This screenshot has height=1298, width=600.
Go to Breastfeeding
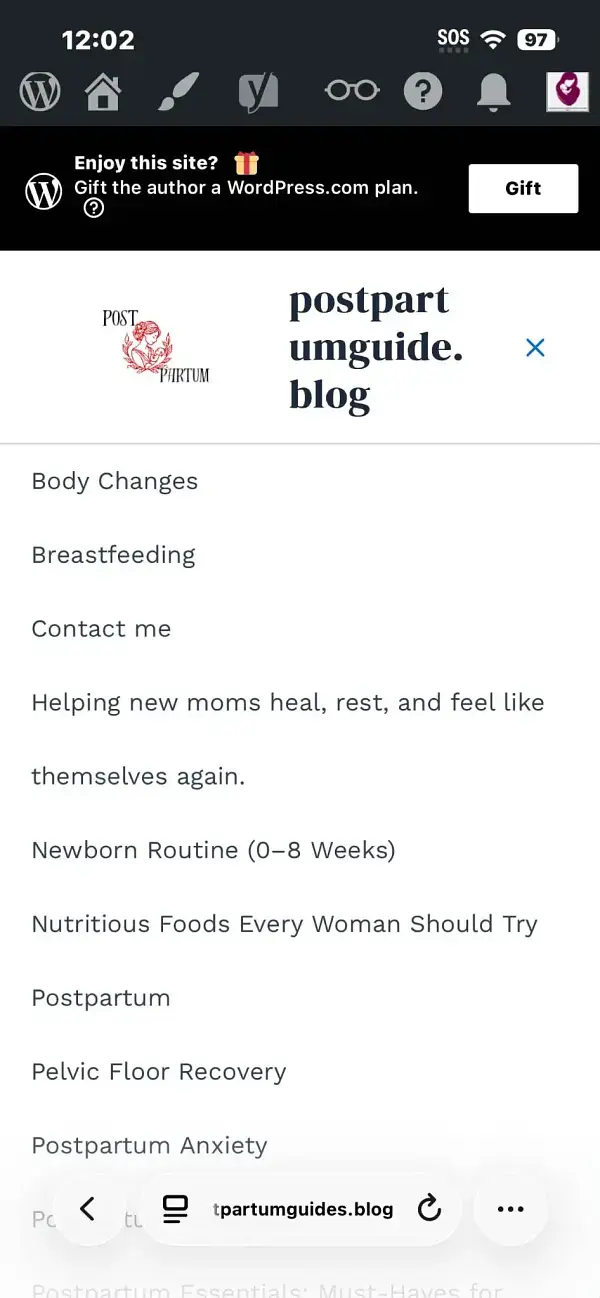coord(113,555)
